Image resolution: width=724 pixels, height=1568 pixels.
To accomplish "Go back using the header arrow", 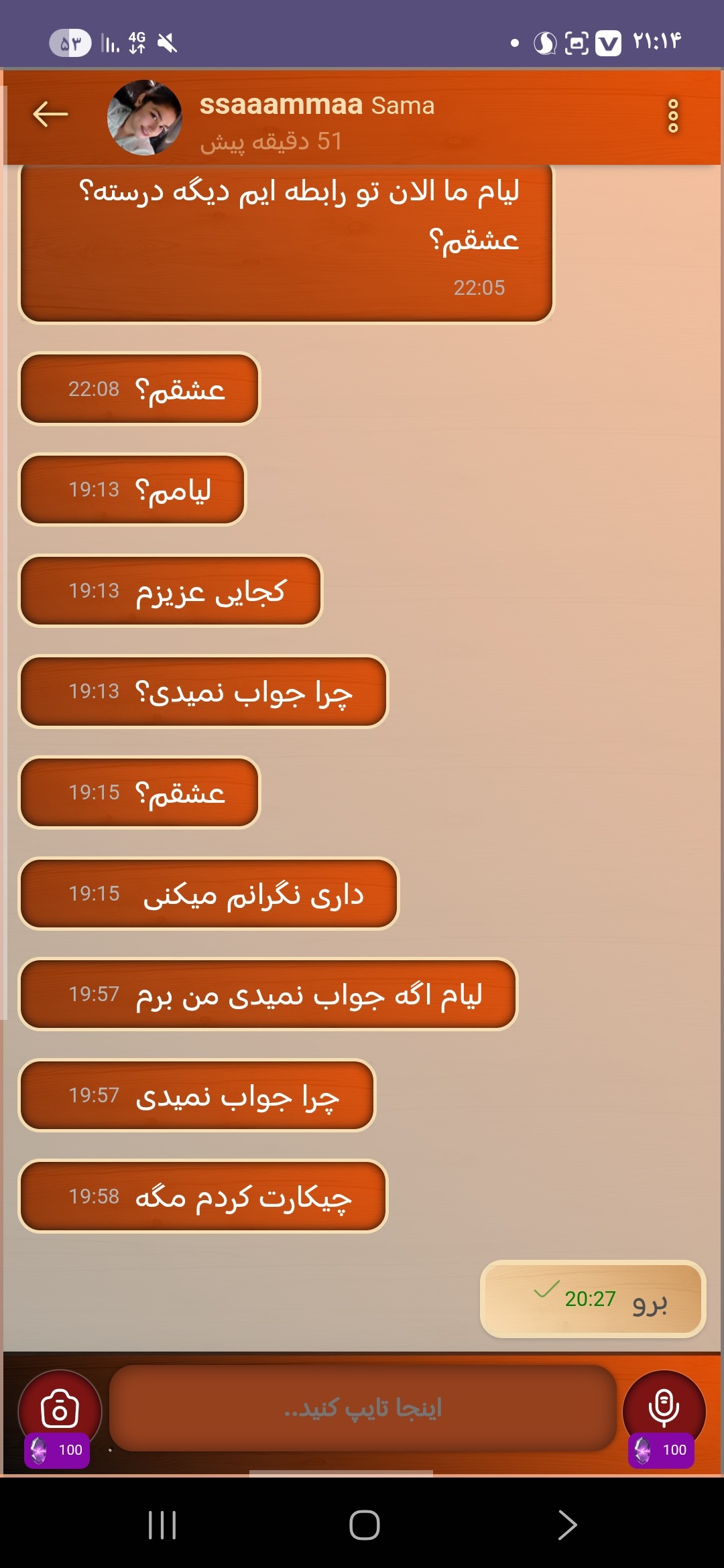I will (50, 115).
